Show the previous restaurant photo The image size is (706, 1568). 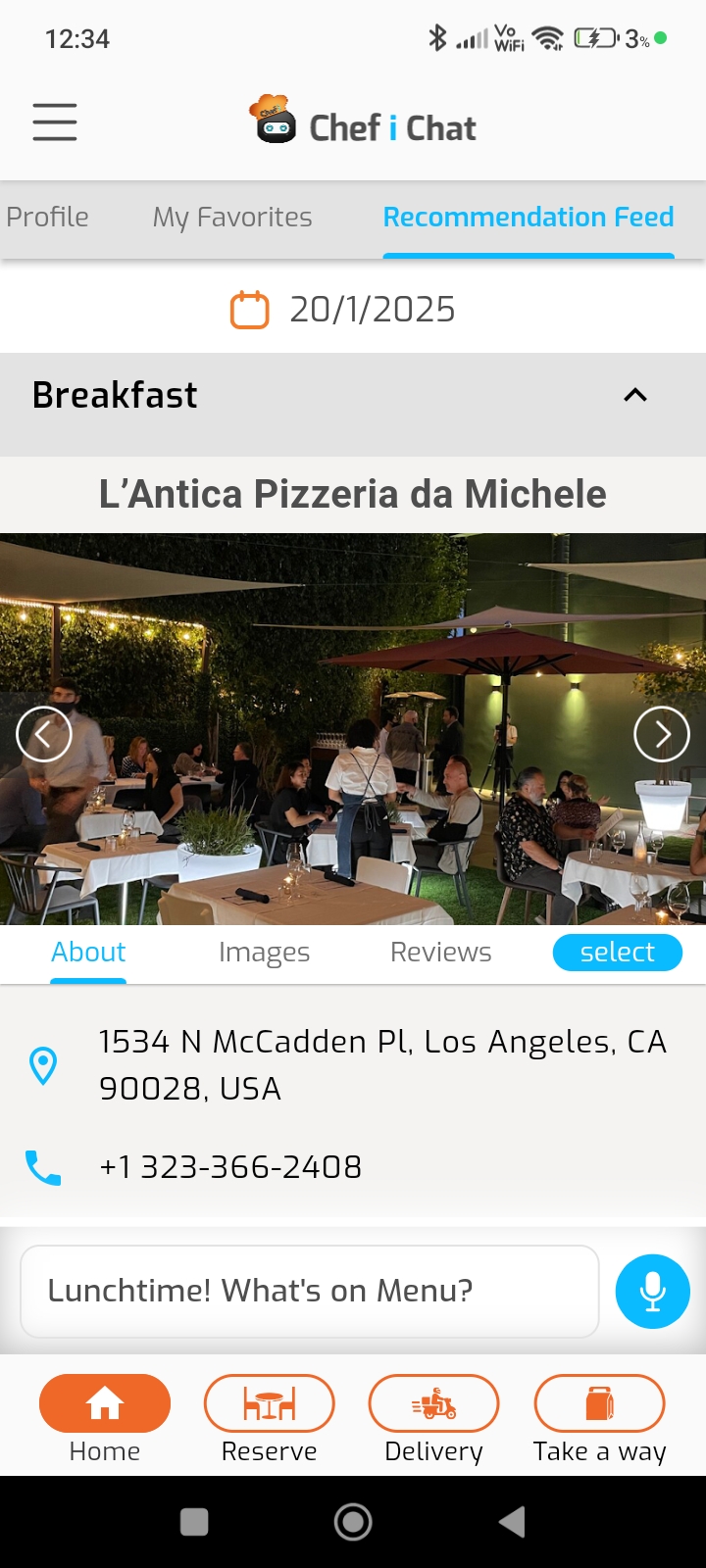point(44,734)
